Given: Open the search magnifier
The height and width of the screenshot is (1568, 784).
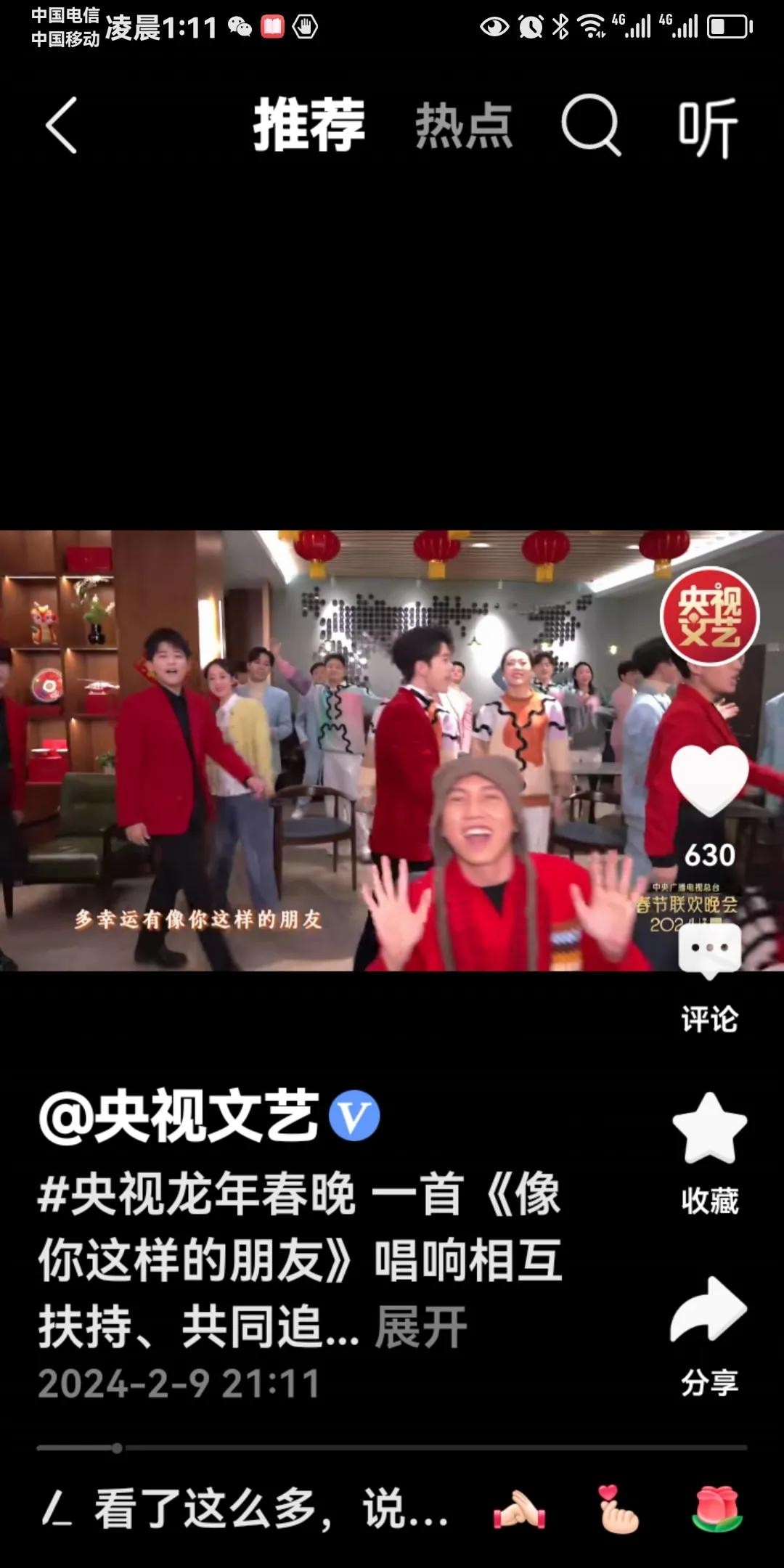Looking at the screenshot, I should click(x=591, y=126).
